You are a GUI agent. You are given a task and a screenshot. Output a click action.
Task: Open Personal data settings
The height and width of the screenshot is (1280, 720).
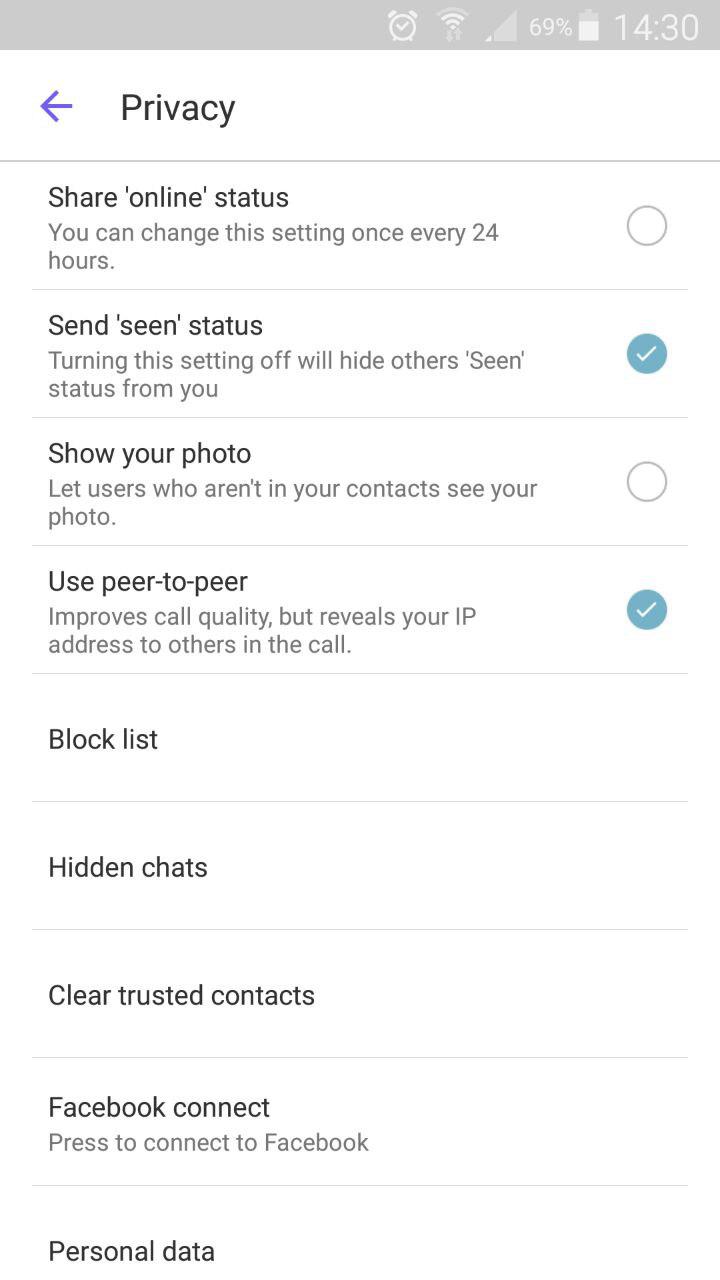click(131, 1251)
